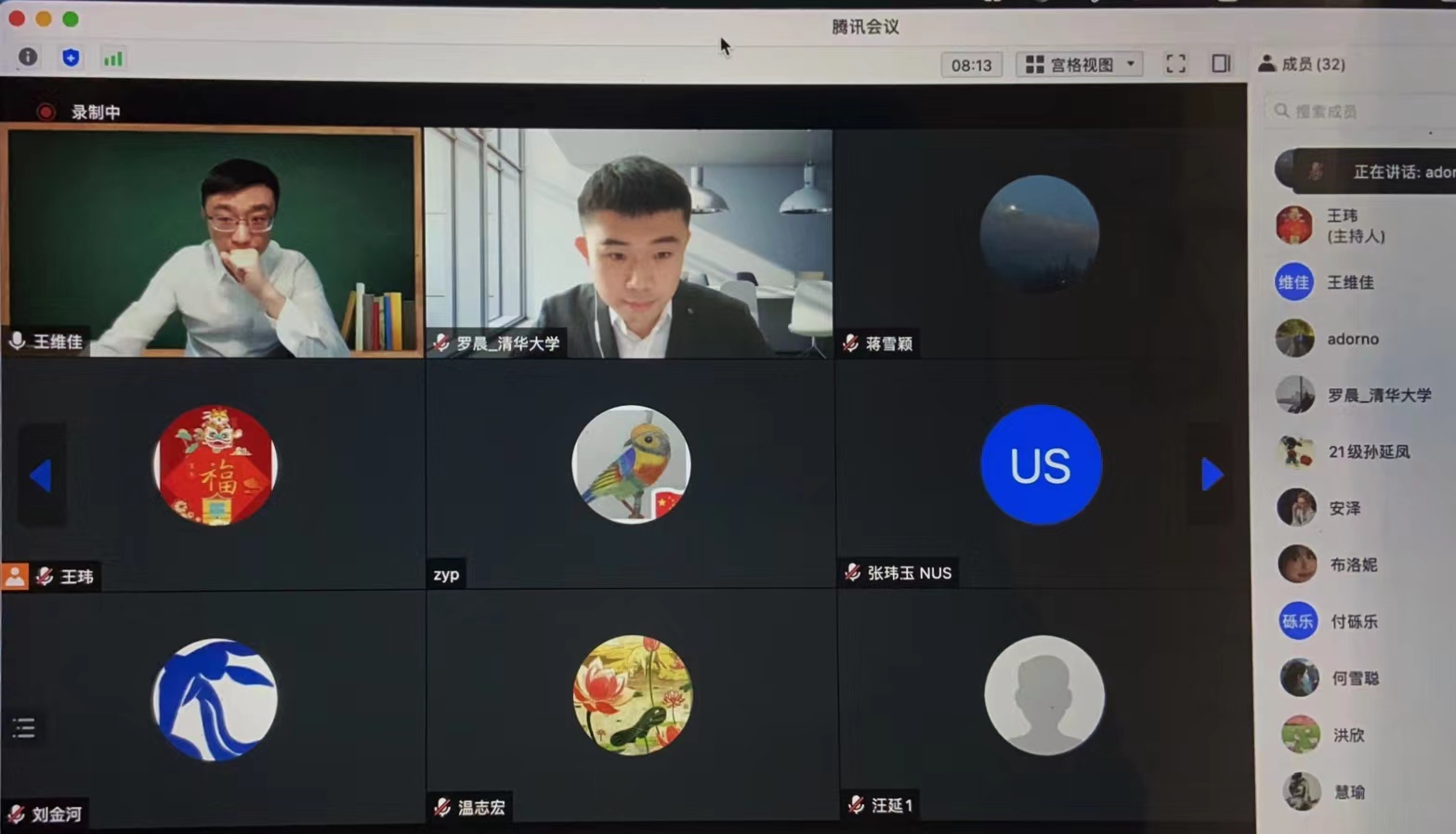This screenshot has width=1456, height=834.
Task: Enter full screen mode
Action: pyautogui.click(x=1175, y=63)
